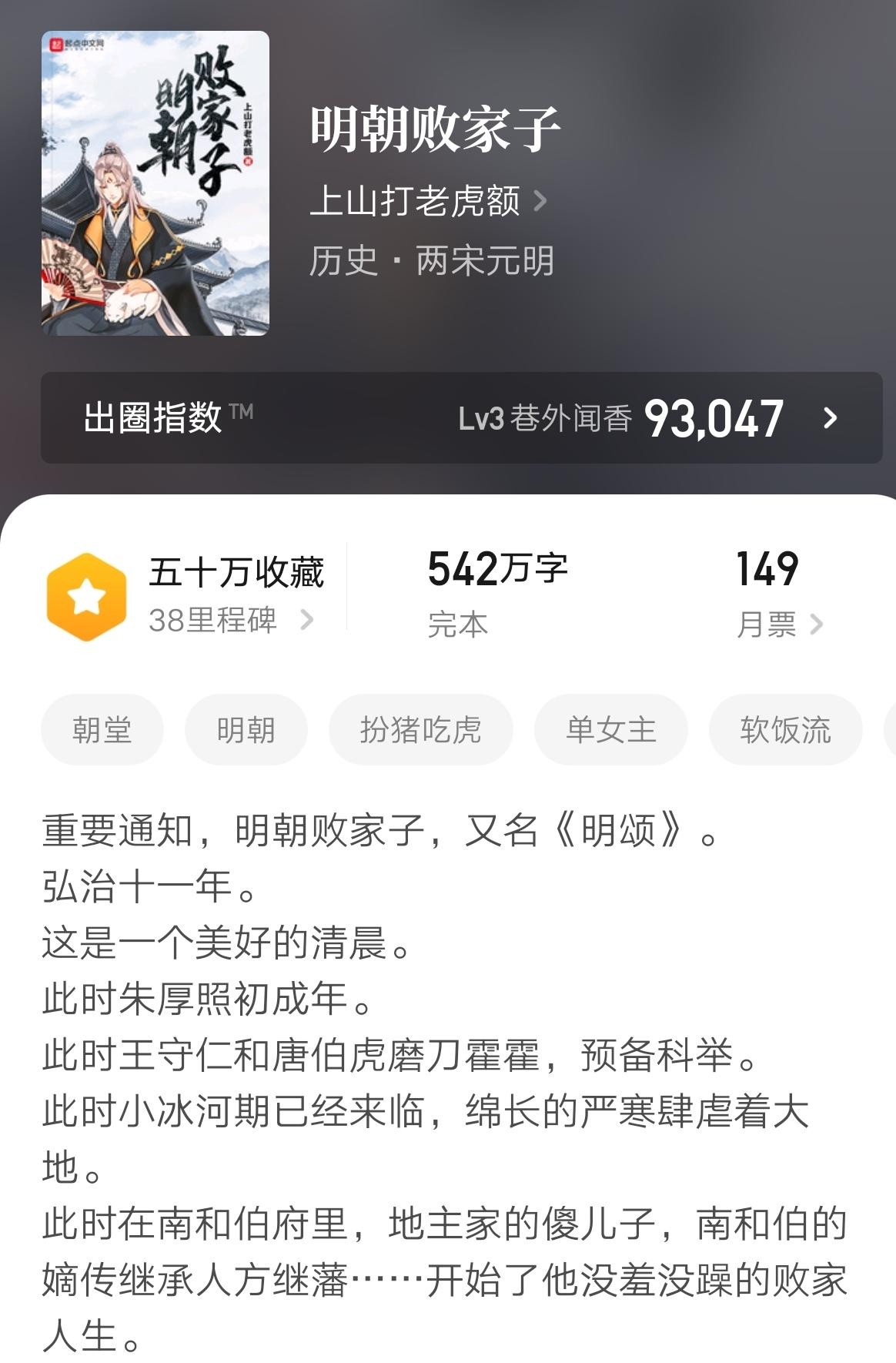Open author 上山打老虎额's page
Screen dimensions: 896x1363
[427, 202]
